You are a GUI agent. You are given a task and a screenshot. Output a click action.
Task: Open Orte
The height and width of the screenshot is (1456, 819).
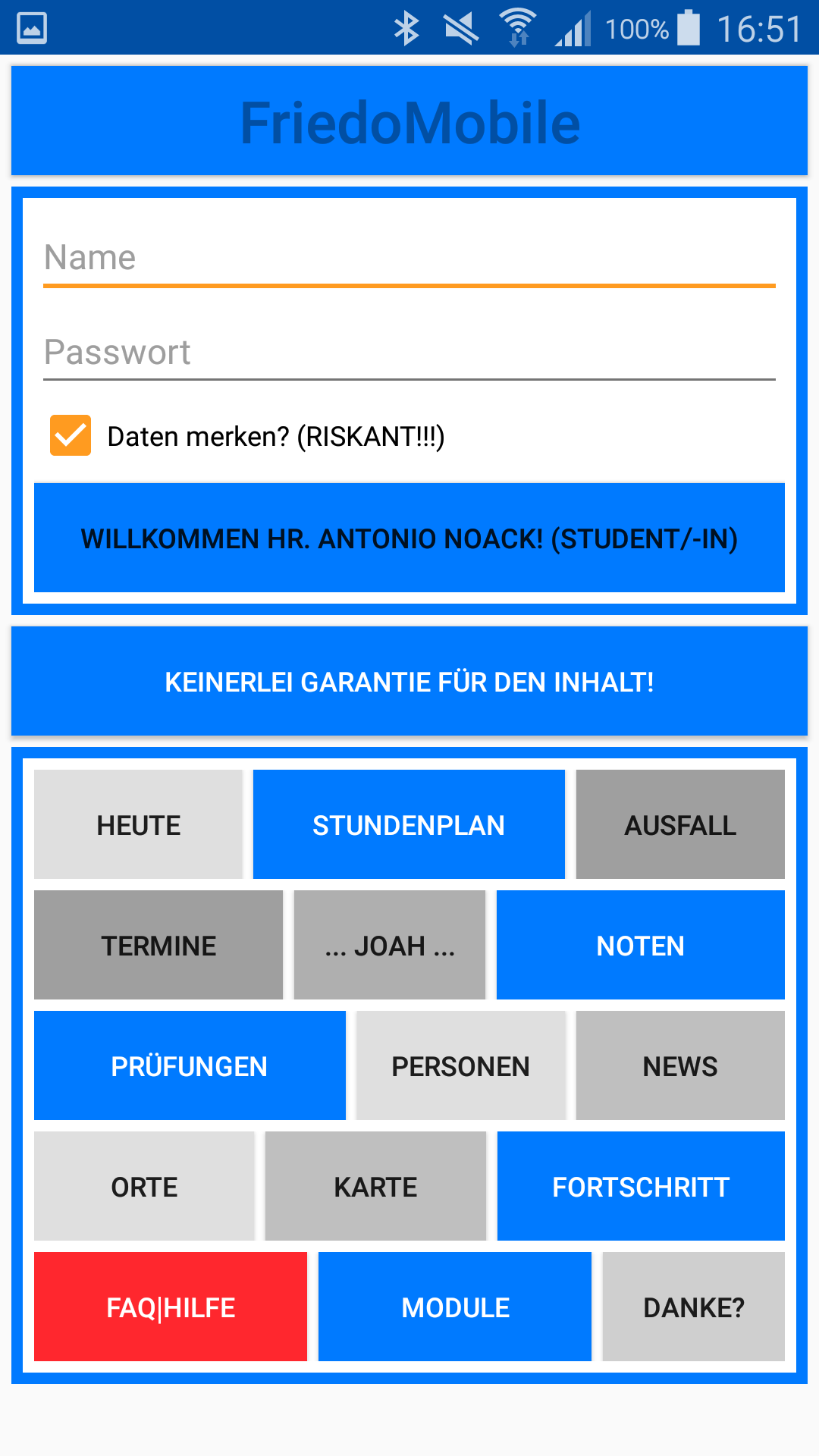[x=144, y=1186]
